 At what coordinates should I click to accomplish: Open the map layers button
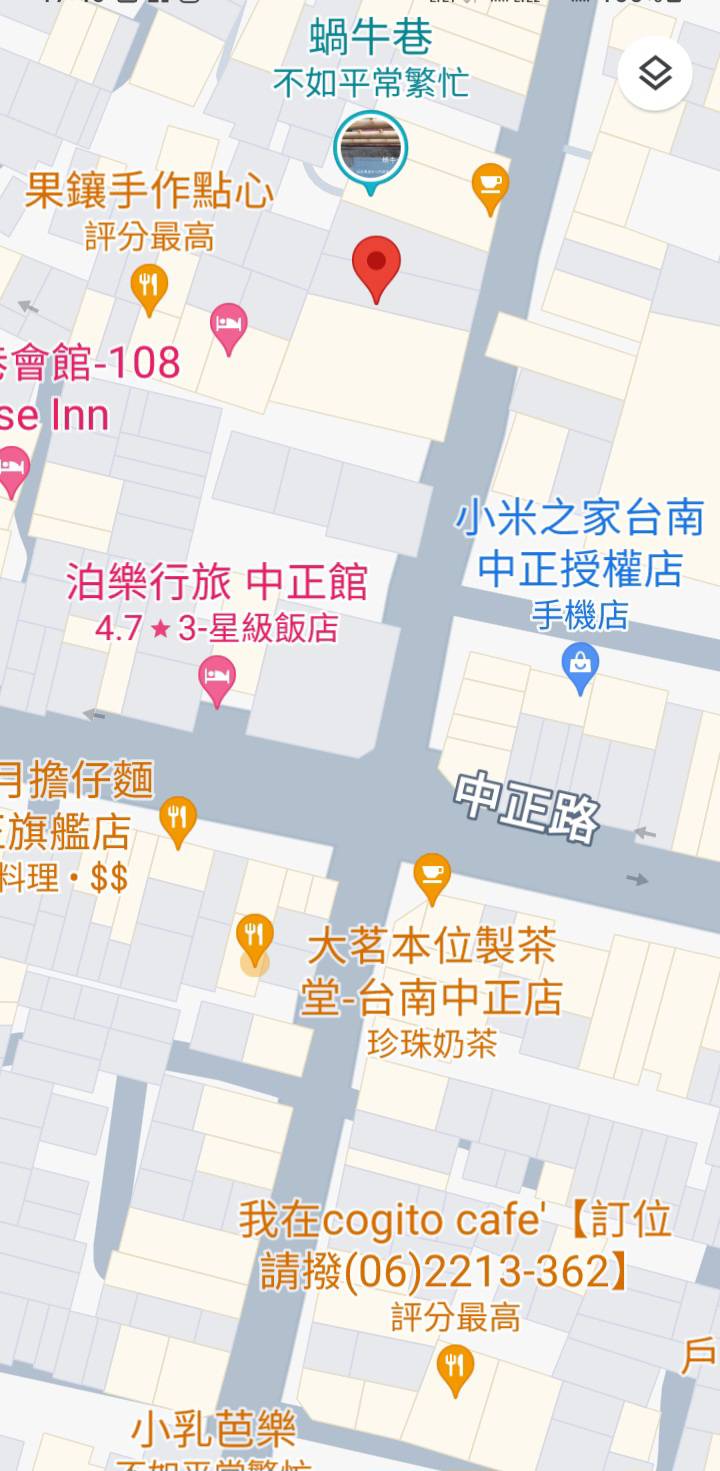tap(654, 73)
